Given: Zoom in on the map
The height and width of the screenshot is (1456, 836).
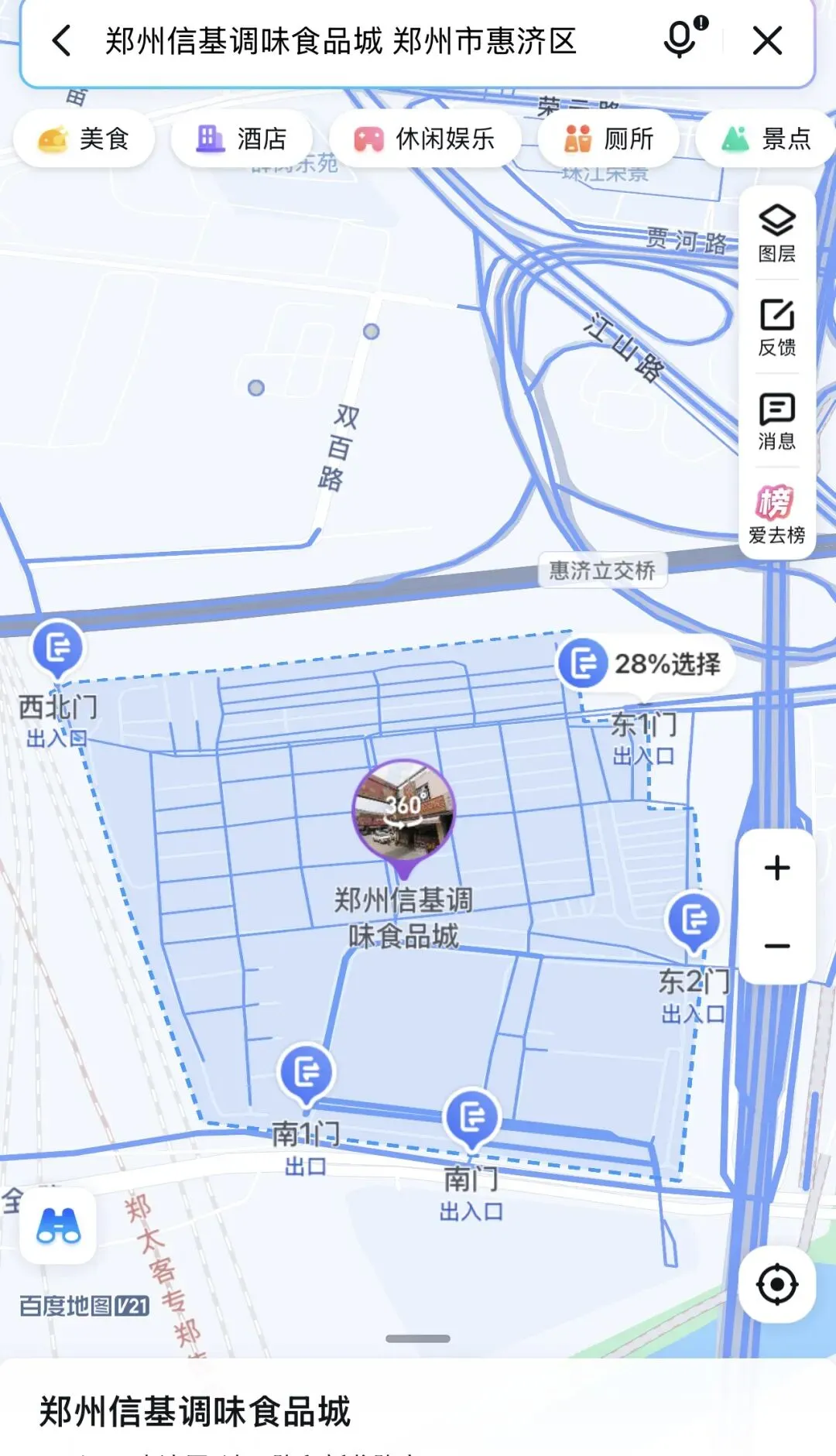Looking at the screenshot, I should tap(777, 868).
